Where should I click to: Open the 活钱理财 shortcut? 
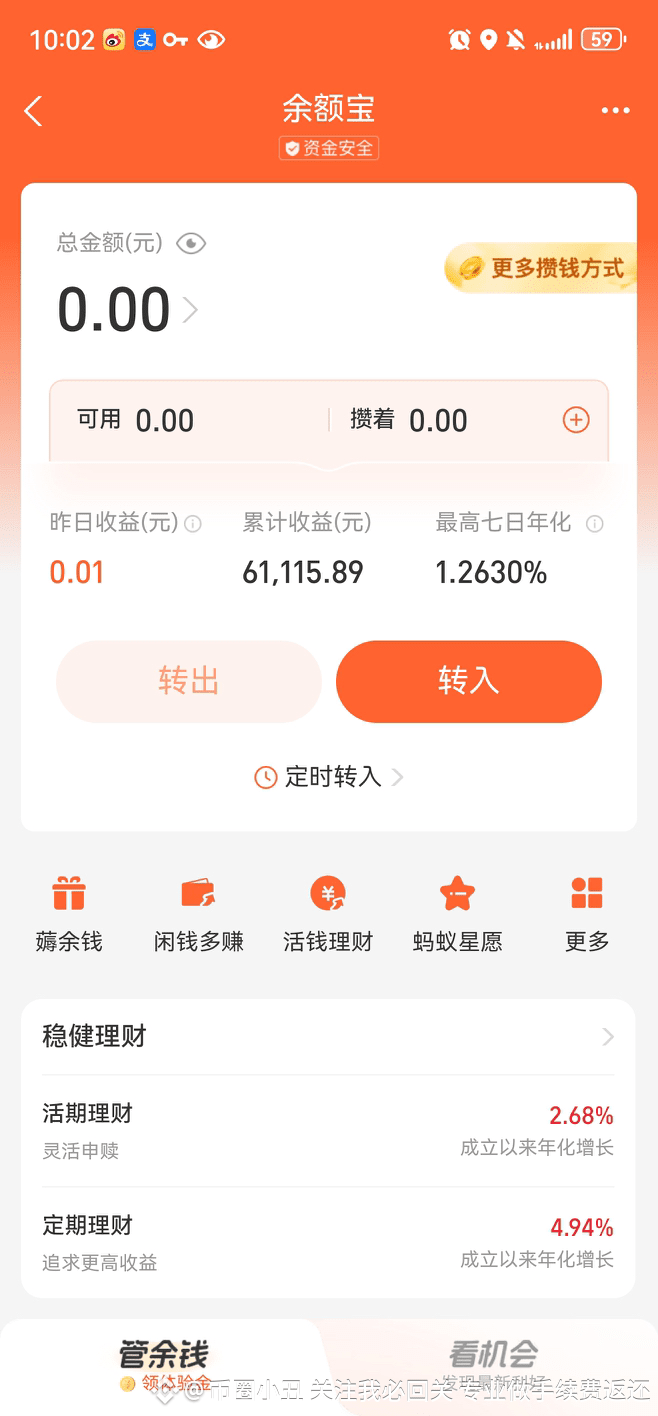click(x=328, y=914)
